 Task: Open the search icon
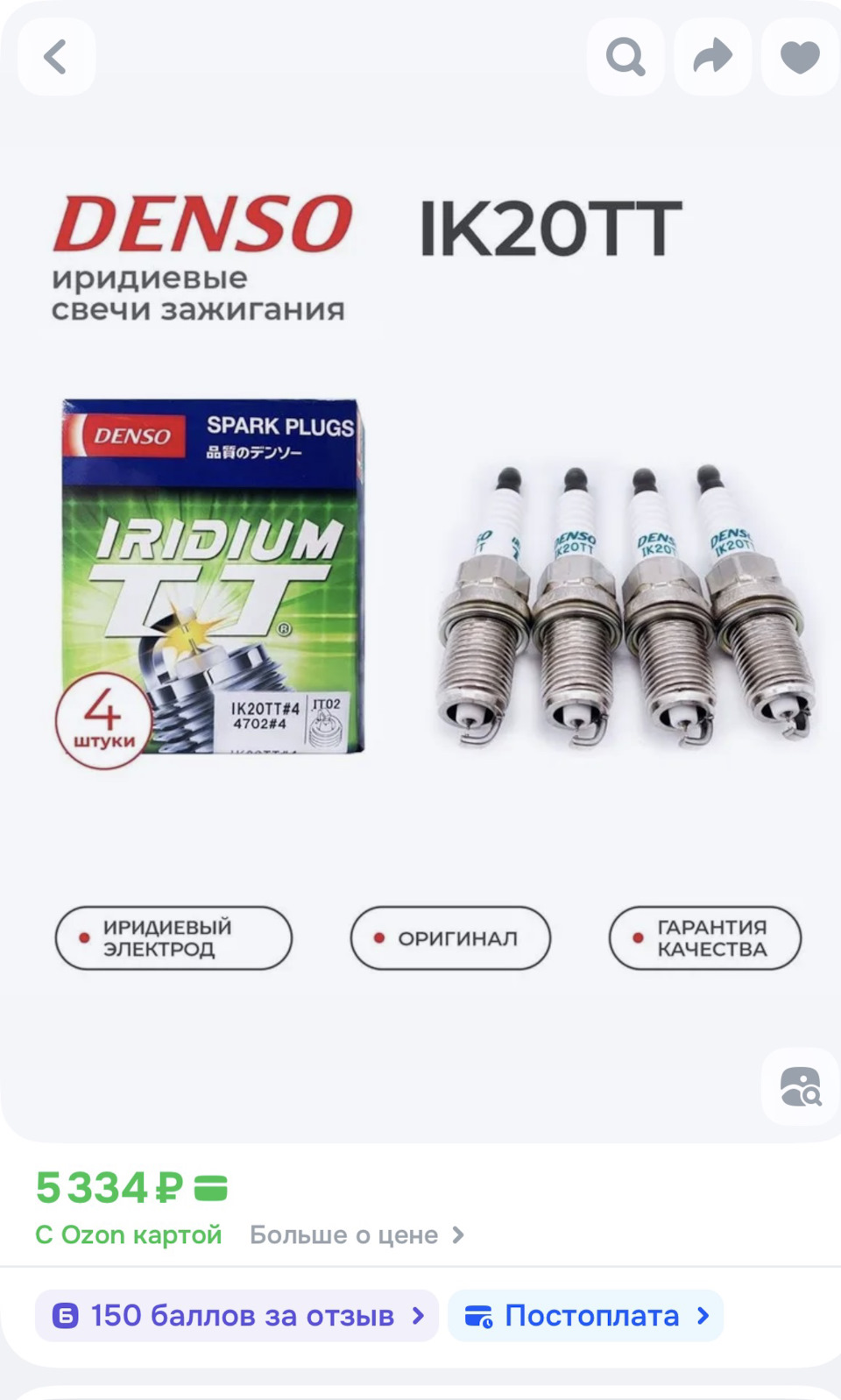[625, 57]
